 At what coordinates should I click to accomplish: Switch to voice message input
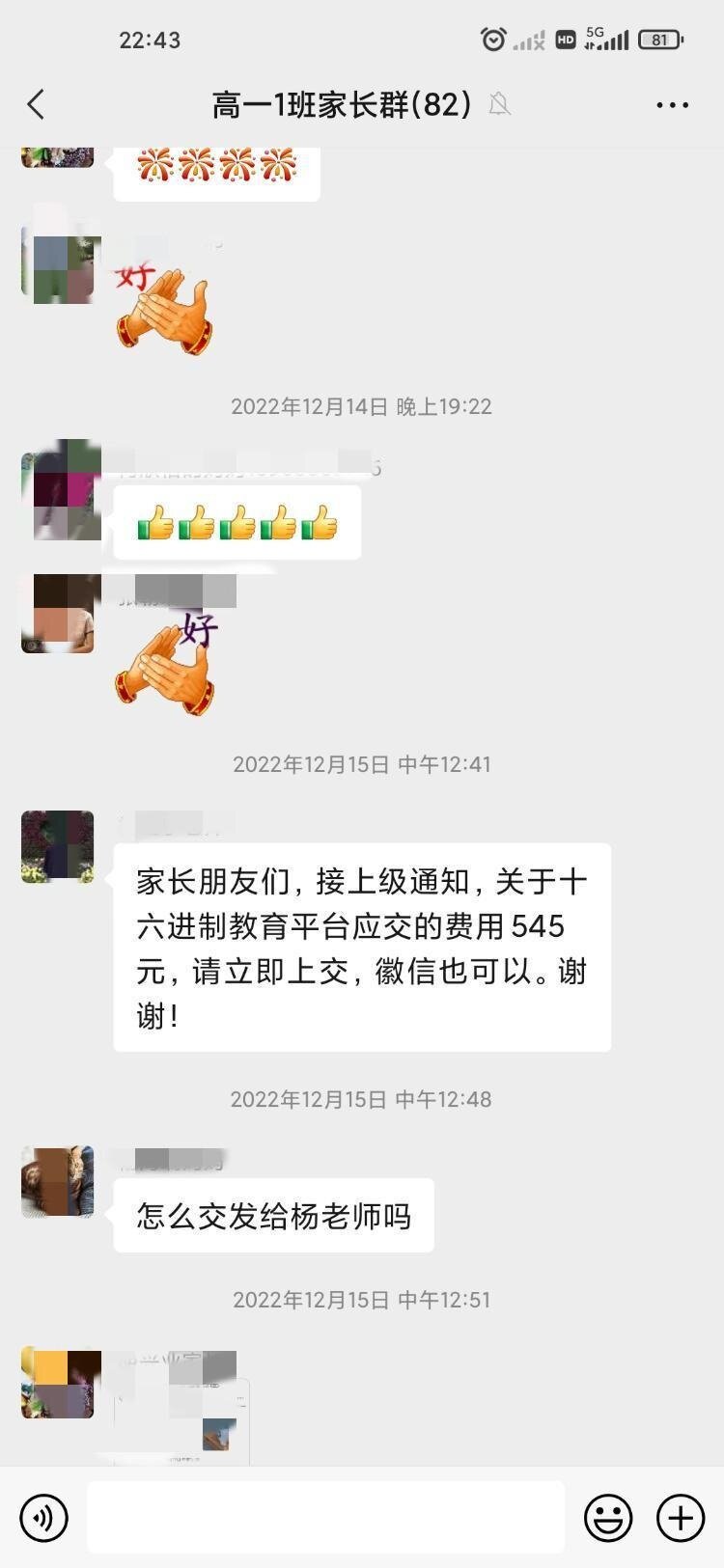point(44,1518)
